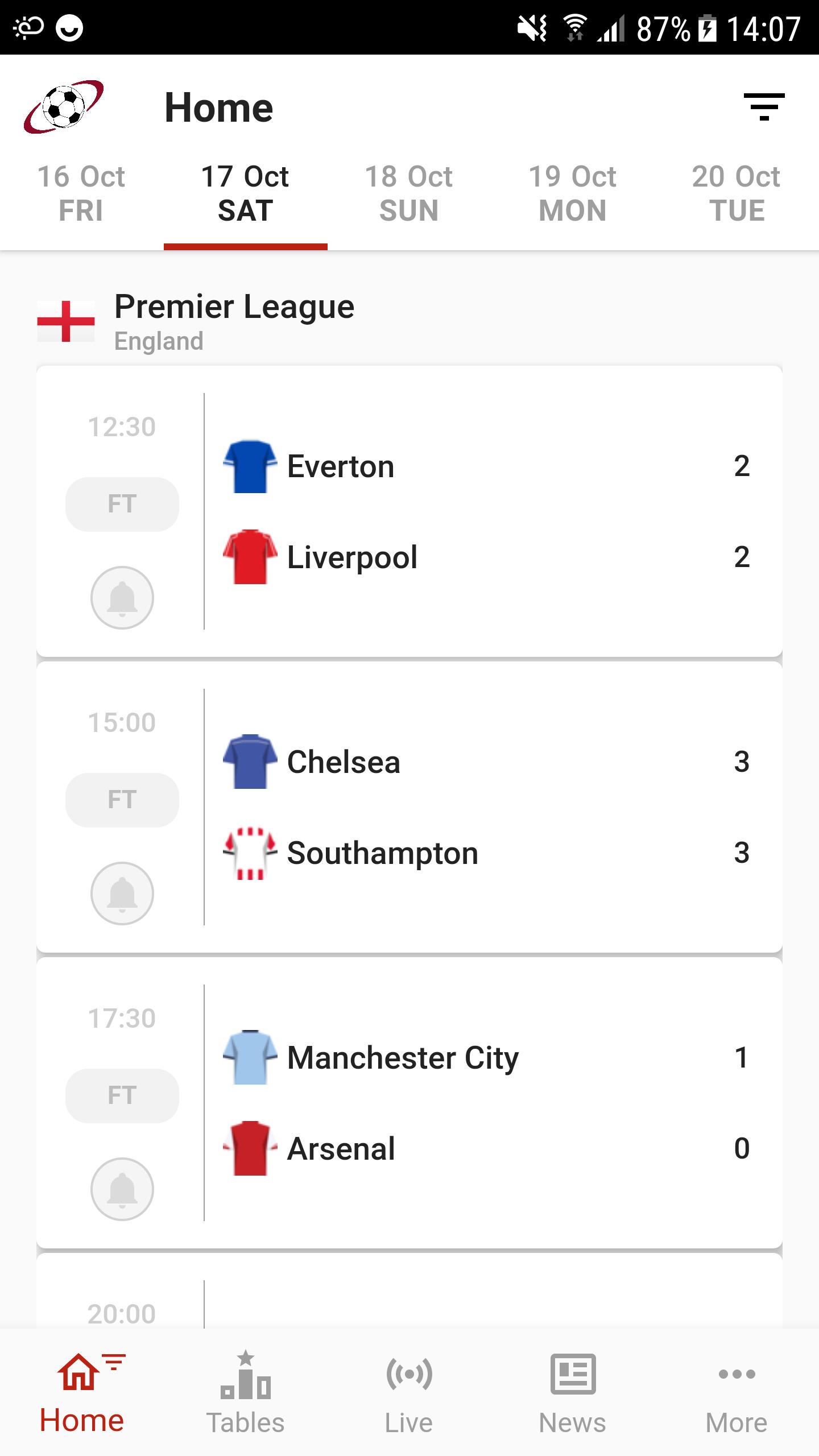Open the filter icon in app bar
The image size is (819, 1456).
764,107
